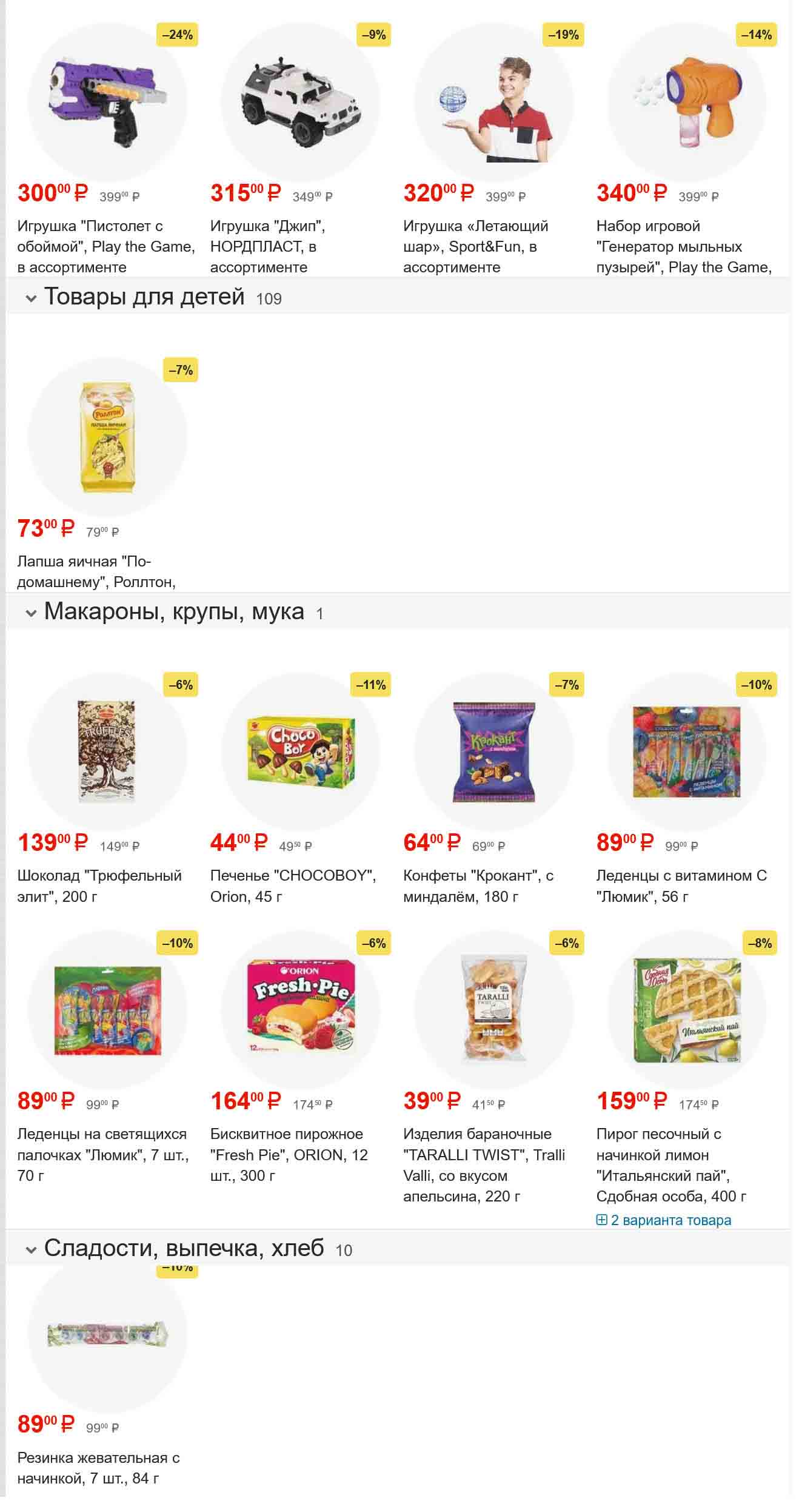View Конфеты Крокант с миндалём
799x1512 pixels.
(493, 752)
